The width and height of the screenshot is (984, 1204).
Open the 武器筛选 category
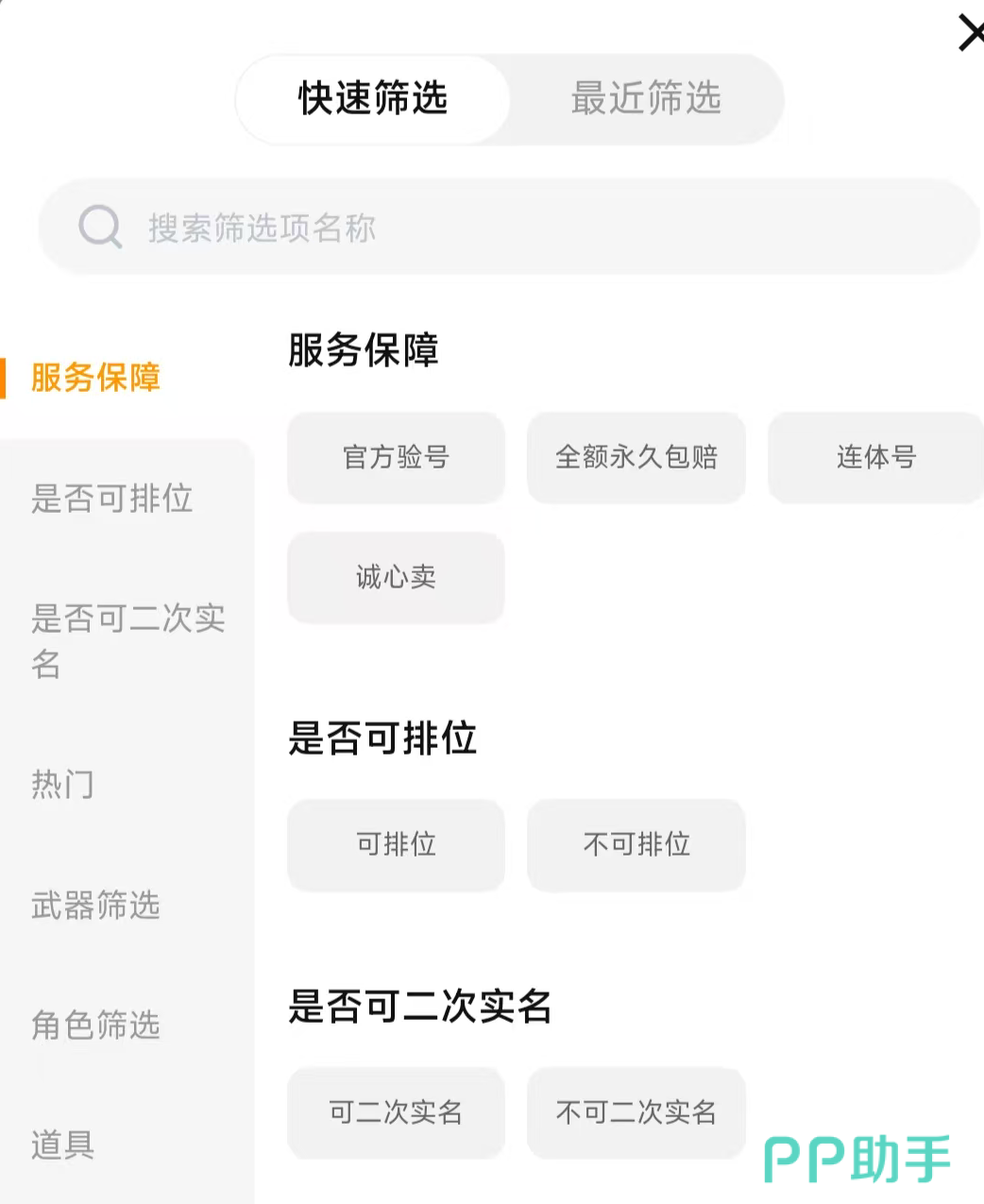coord(95,905)
